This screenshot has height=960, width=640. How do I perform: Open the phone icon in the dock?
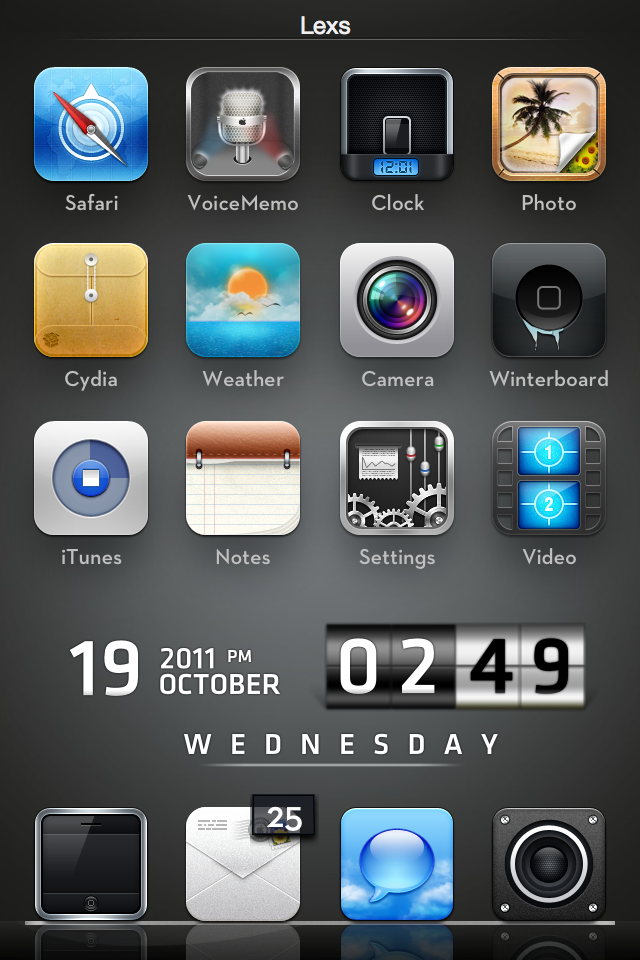pos(91,864)
